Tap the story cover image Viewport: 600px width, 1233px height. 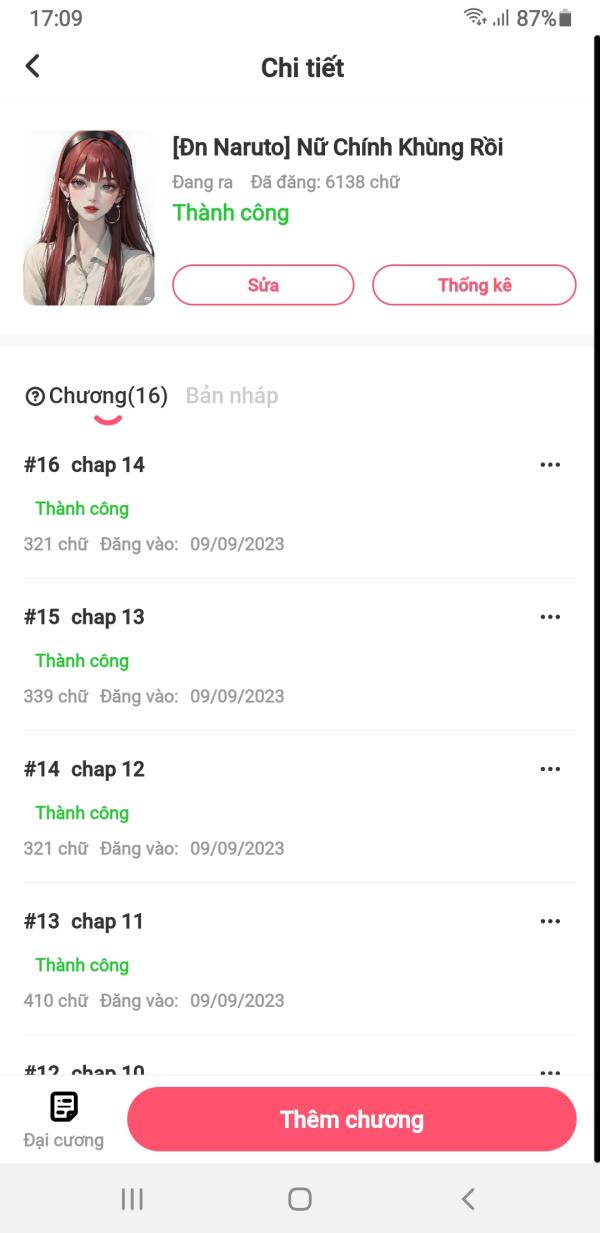88,217
